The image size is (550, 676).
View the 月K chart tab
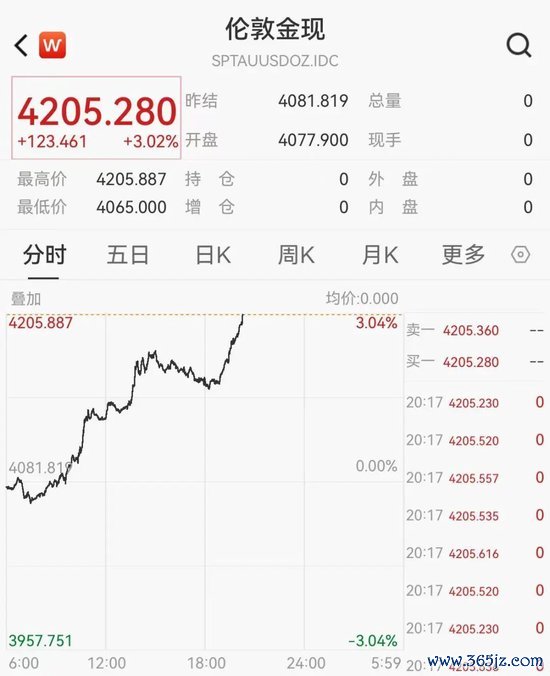(x=380, y=254)
